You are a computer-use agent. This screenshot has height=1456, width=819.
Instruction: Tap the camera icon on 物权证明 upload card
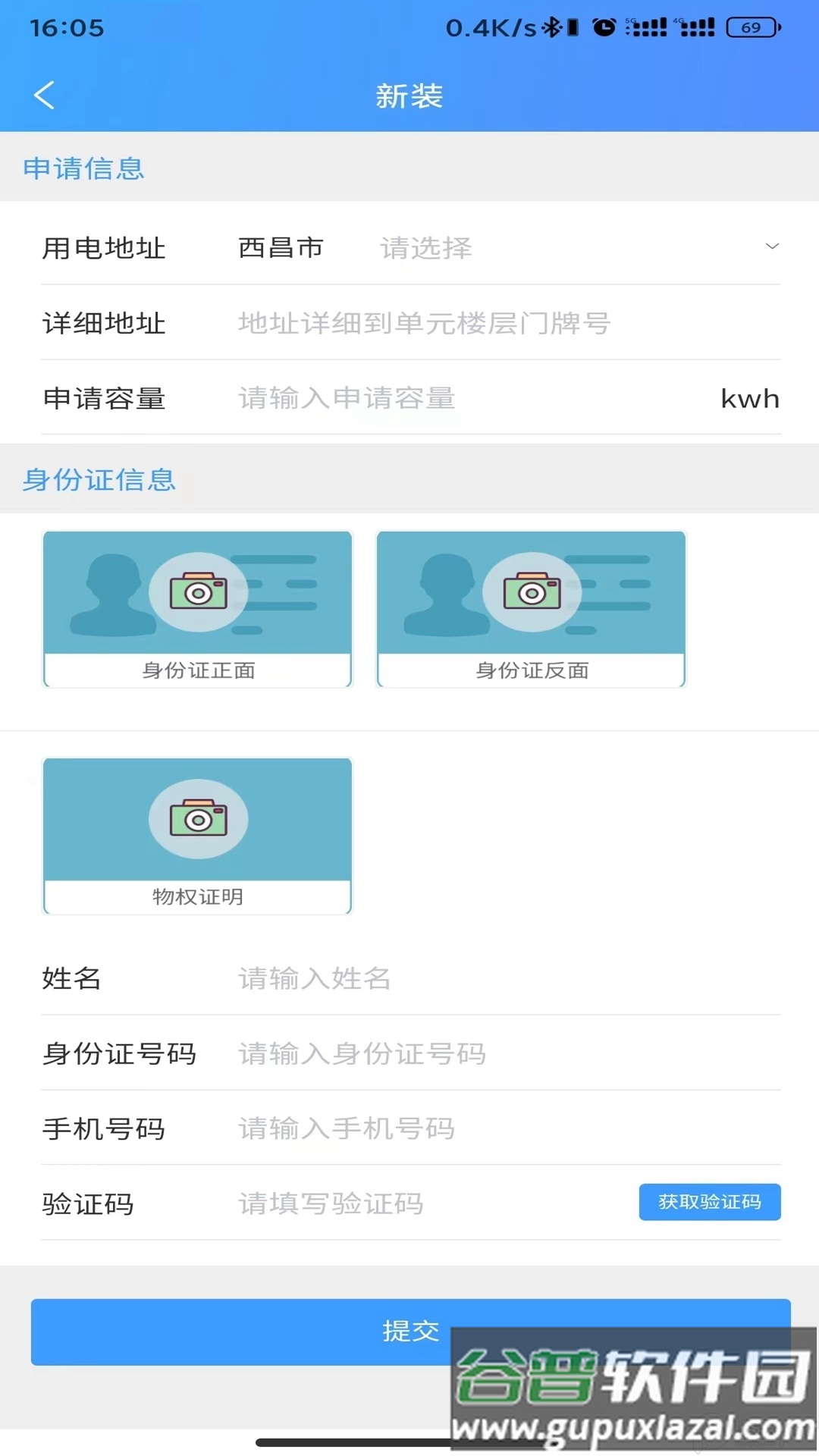197,819
